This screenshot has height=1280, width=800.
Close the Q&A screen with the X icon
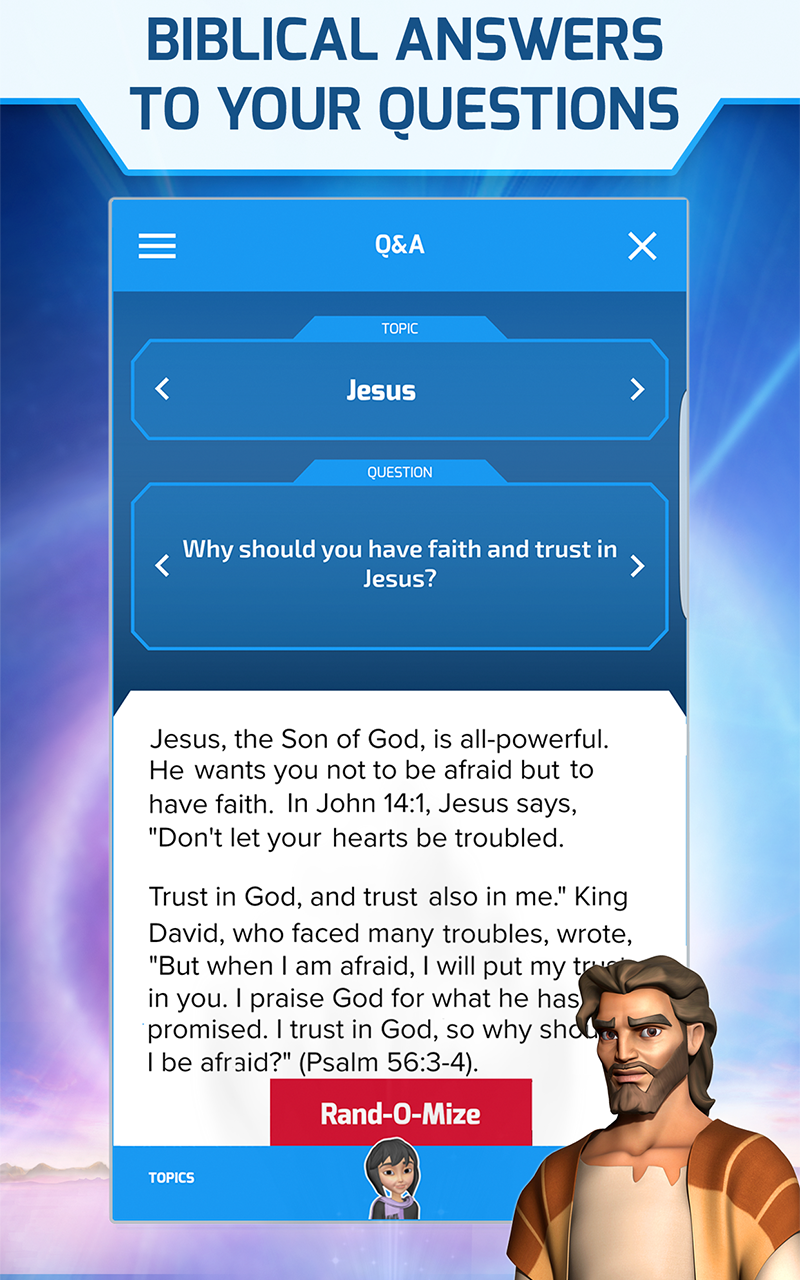tap(642, 246)
